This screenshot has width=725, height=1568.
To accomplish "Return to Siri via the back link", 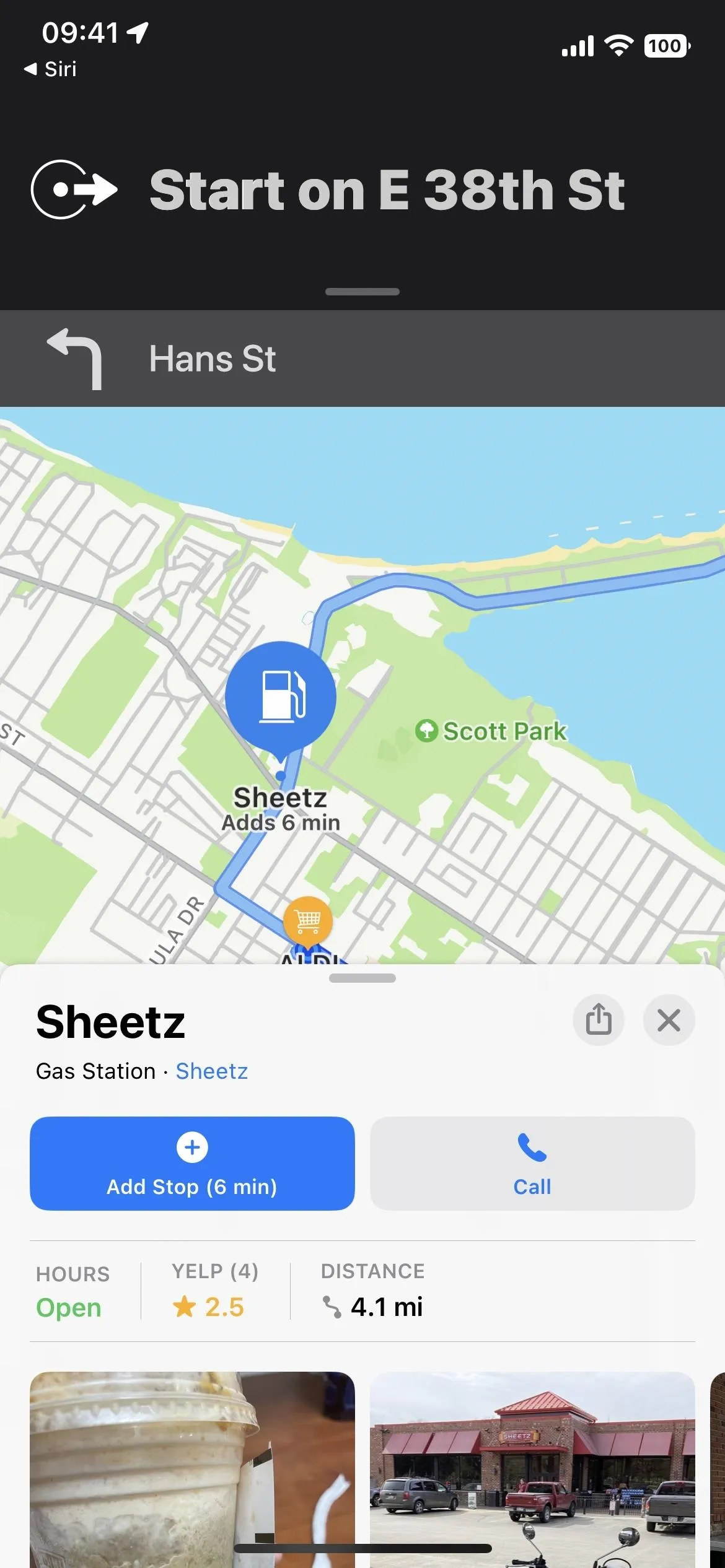I will [50, 69].
